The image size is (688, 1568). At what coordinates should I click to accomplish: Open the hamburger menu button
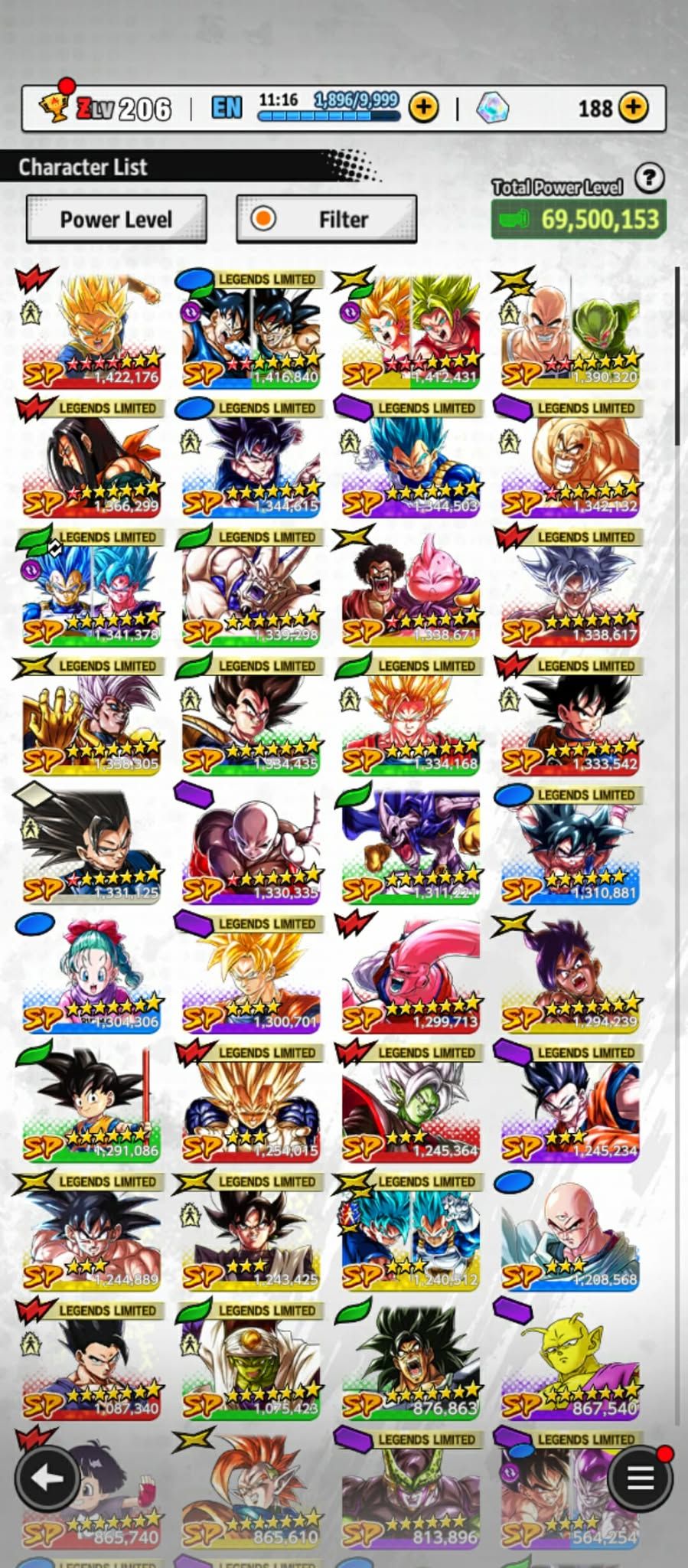pos(640,1477)
